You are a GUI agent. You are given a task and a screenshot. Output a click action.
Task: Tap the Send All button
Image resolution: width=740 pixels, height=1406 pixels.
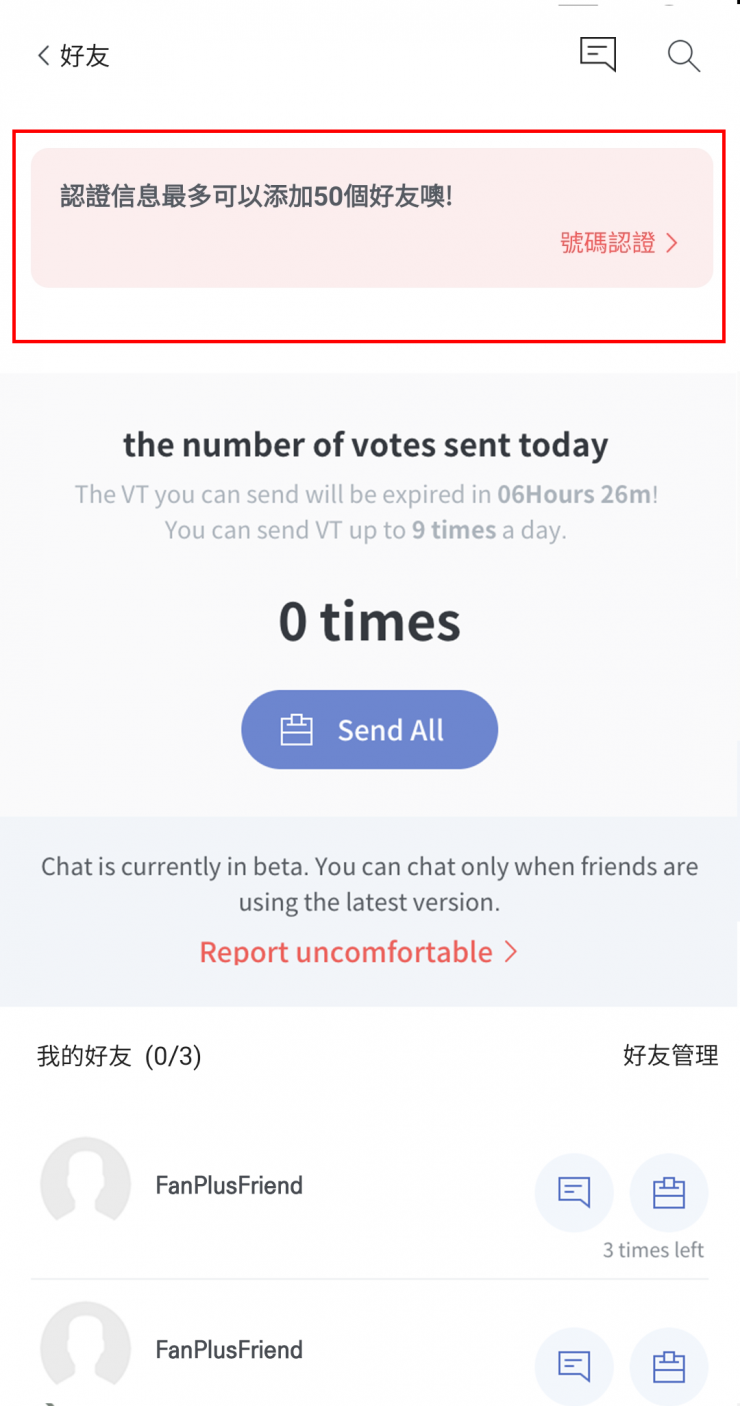point(369,730)
